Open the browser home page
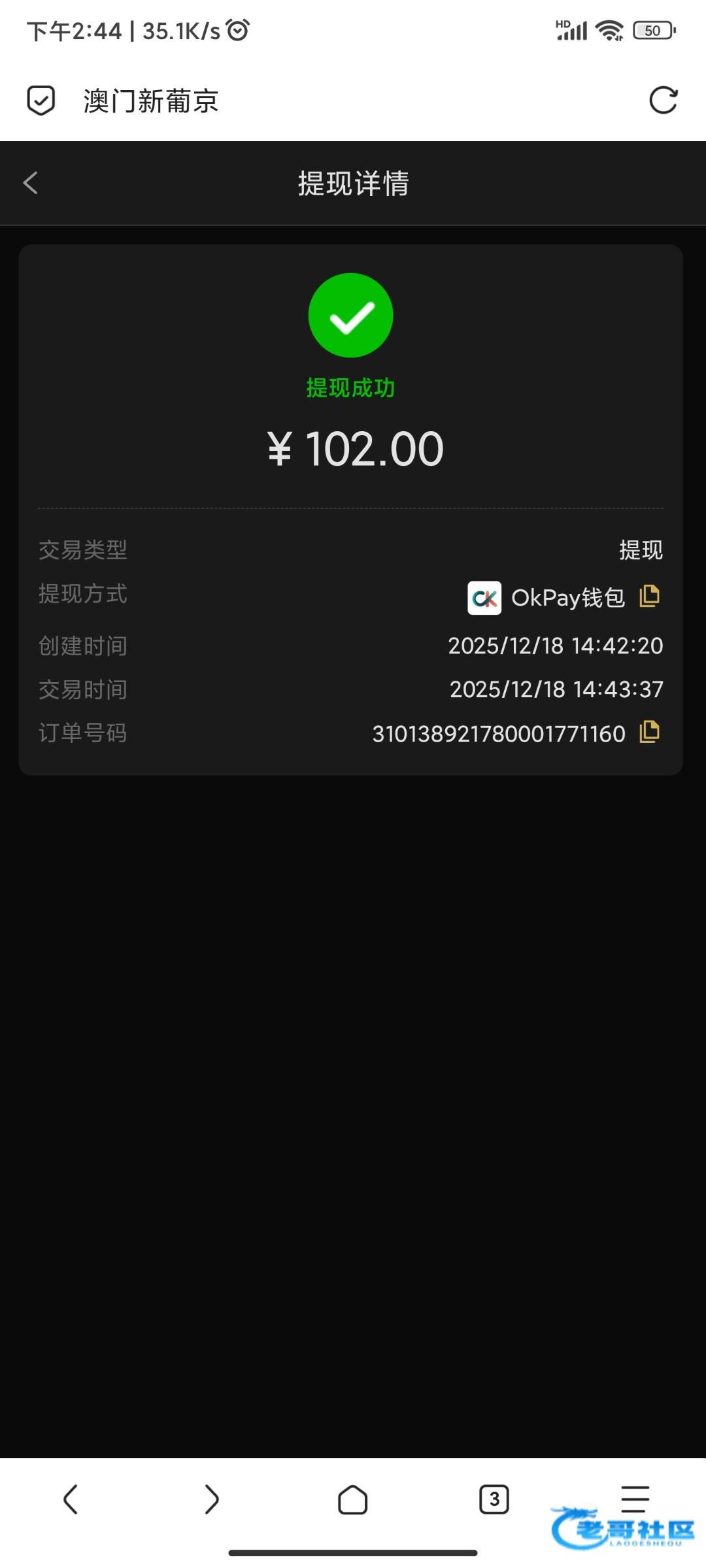 tap(352, 1499)
